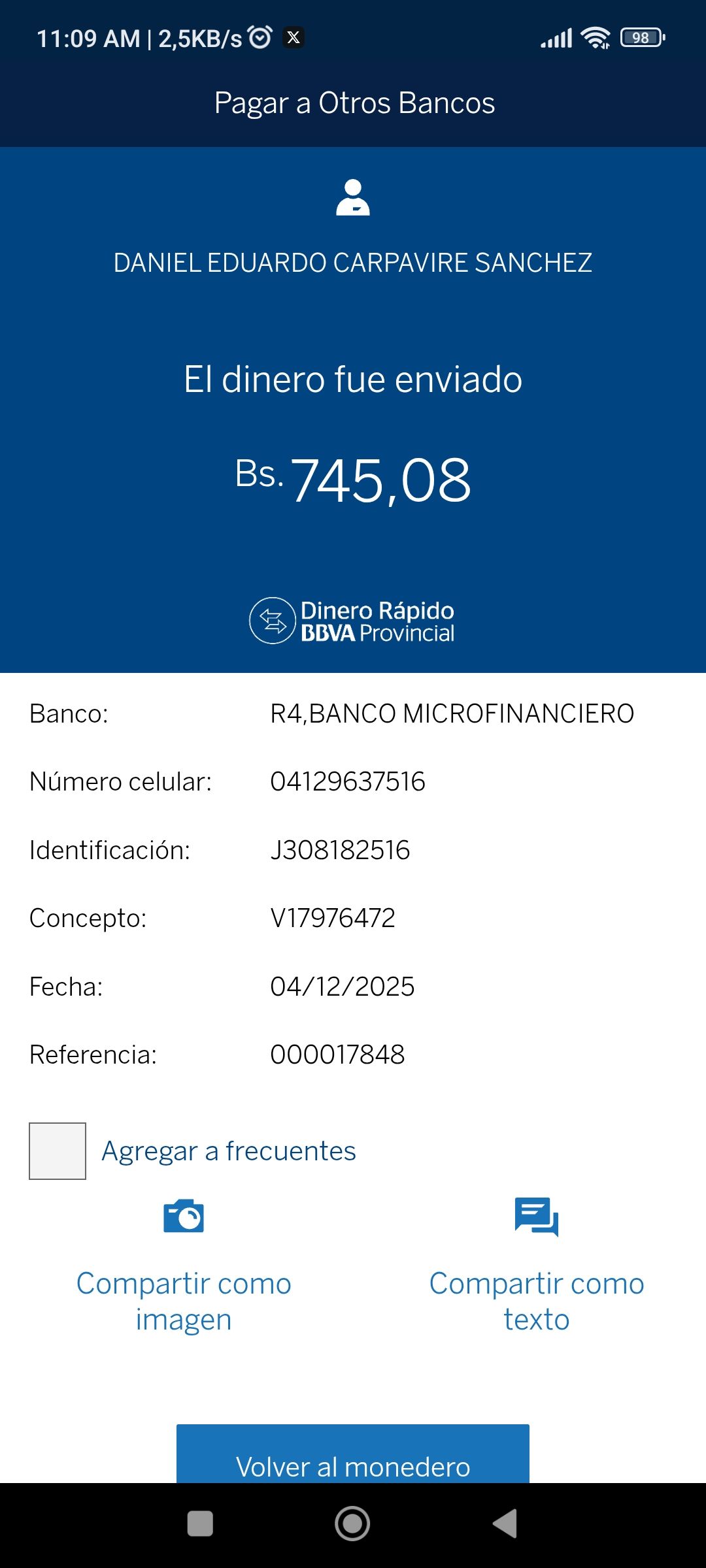
Task: Share receipt via Compartir como imagen
Action: [184, 1264]
